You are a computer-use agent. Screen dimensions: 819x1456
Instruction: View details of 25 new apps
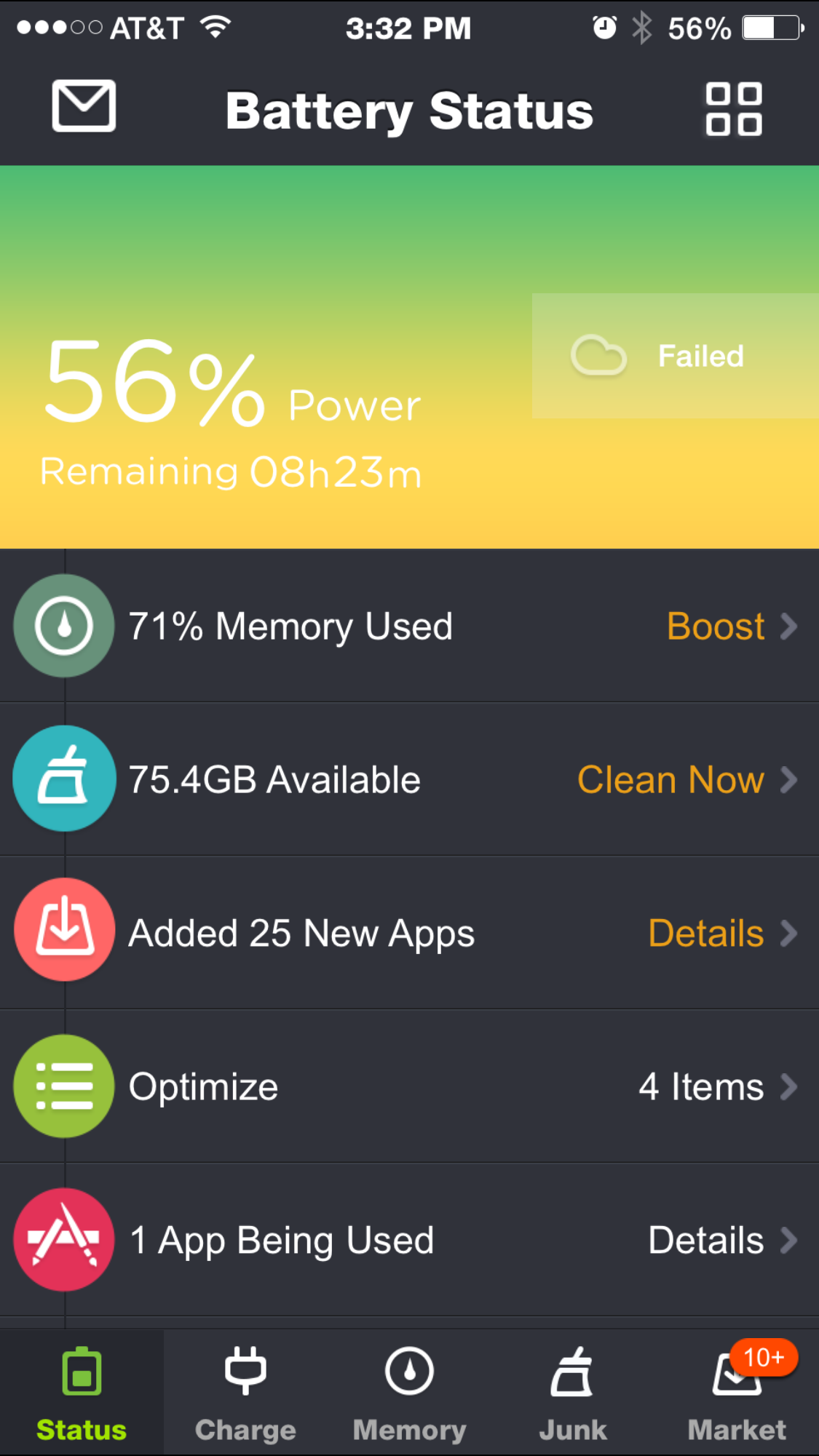pos(721,934)
